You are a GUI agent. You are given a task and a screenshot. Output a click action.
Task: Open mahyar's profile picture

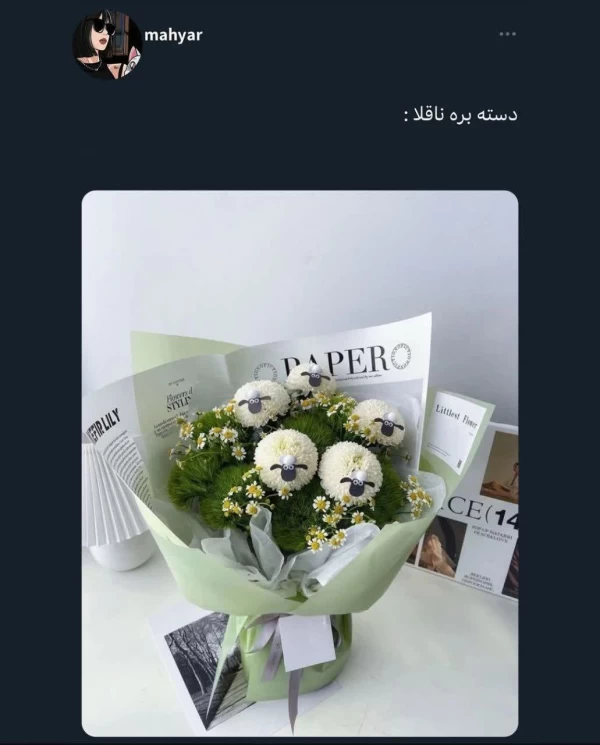pos(107,45)
